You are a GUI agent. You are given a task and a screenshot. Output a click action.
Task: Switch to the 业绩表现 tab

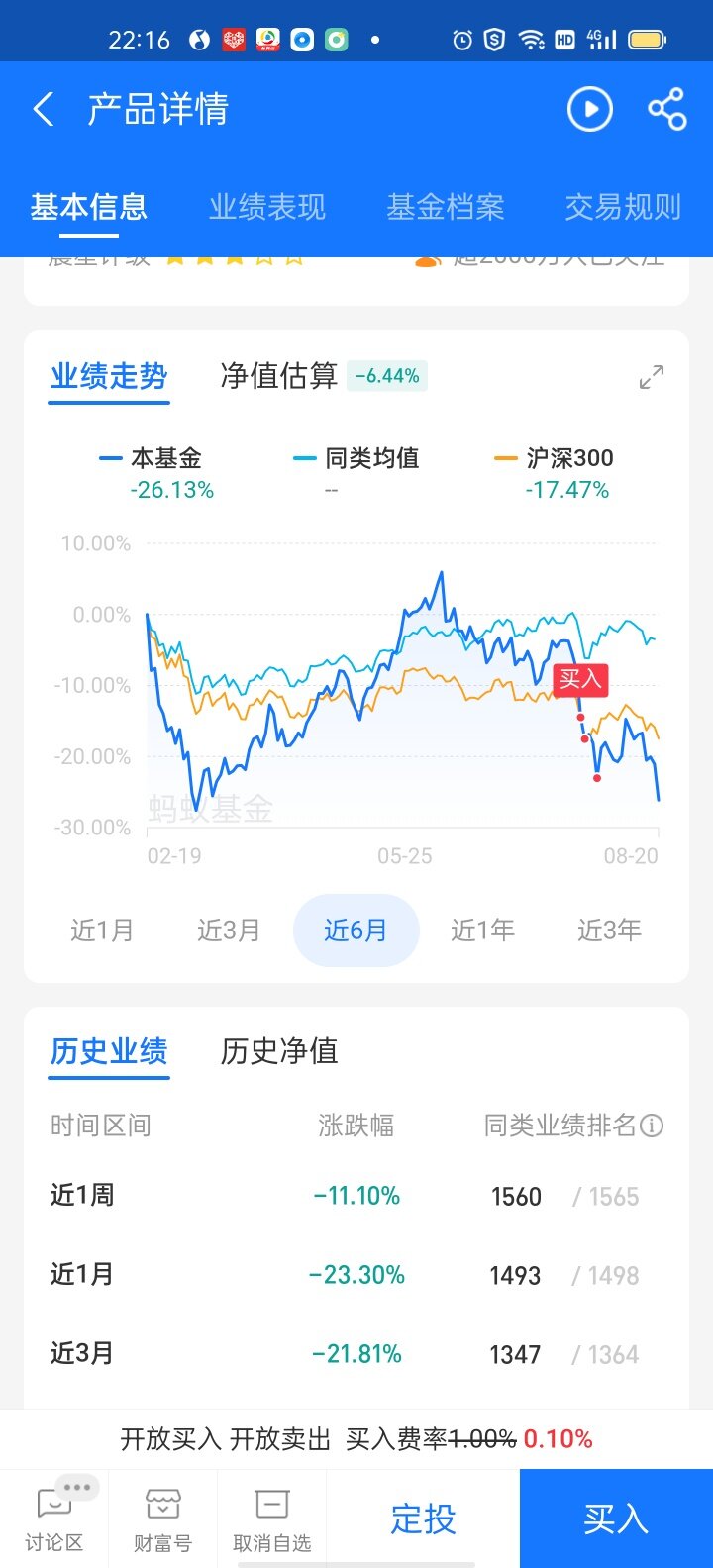pos(267,207)
